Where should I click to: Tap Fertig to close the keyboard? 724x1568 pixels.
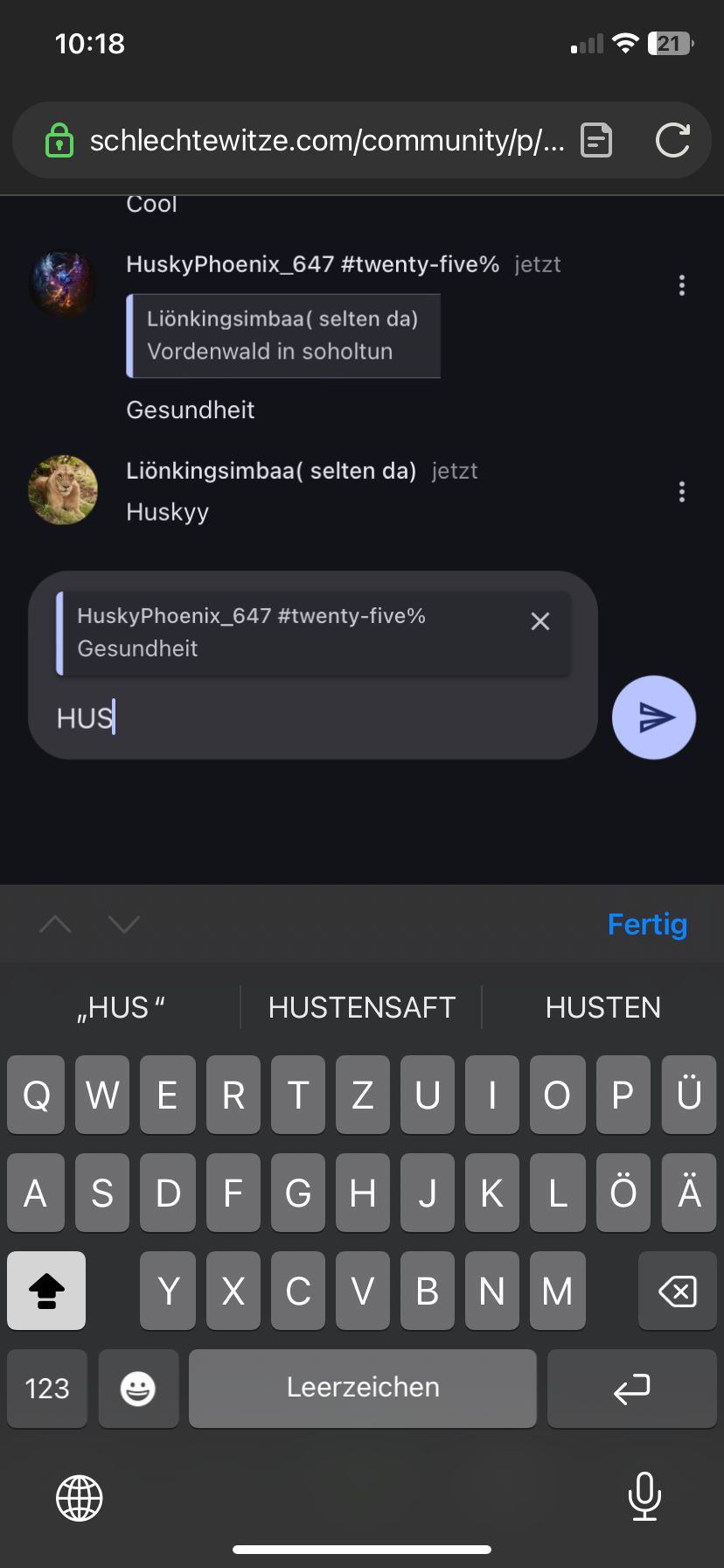647,924
